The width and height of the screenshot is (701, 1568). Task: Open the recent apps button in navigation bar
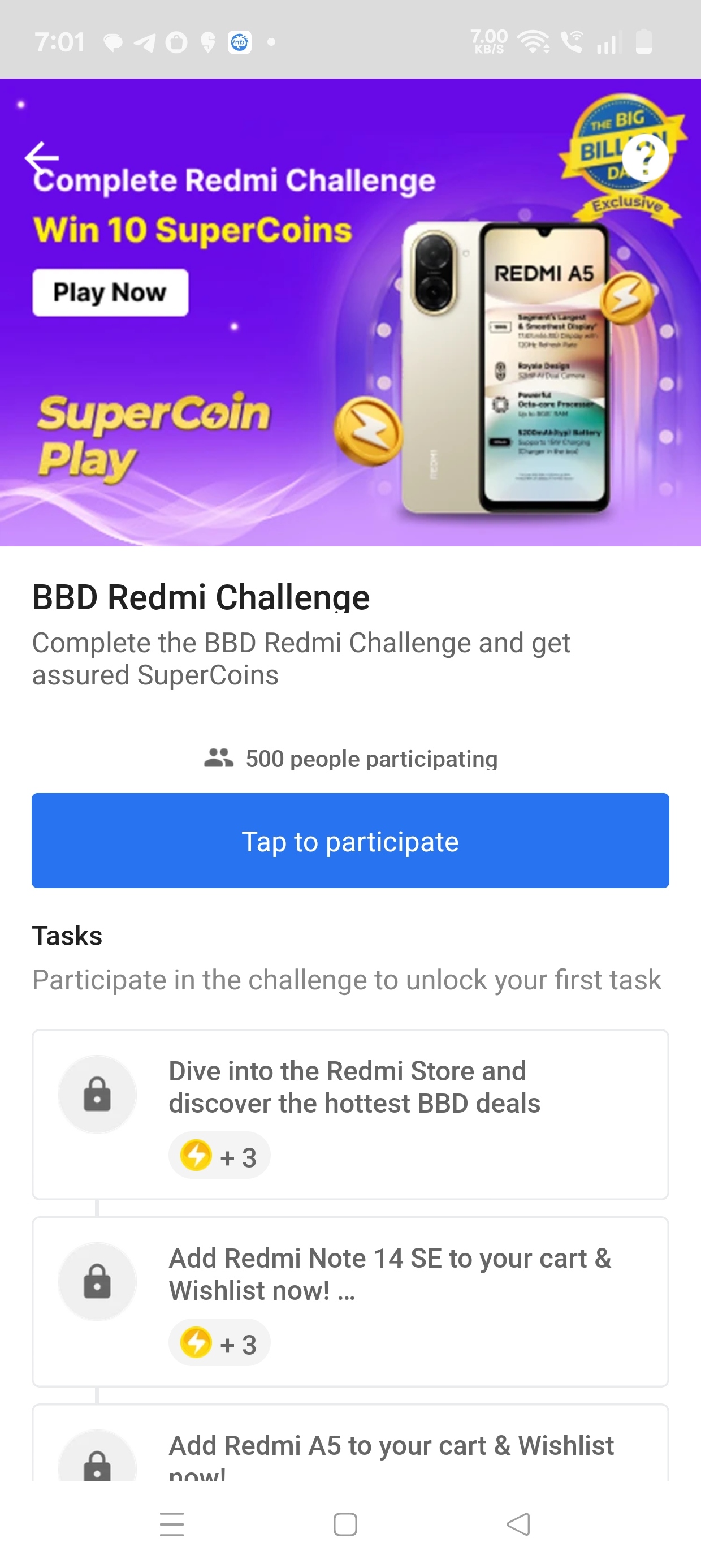pyautogui.click(x=172, y=1524)
